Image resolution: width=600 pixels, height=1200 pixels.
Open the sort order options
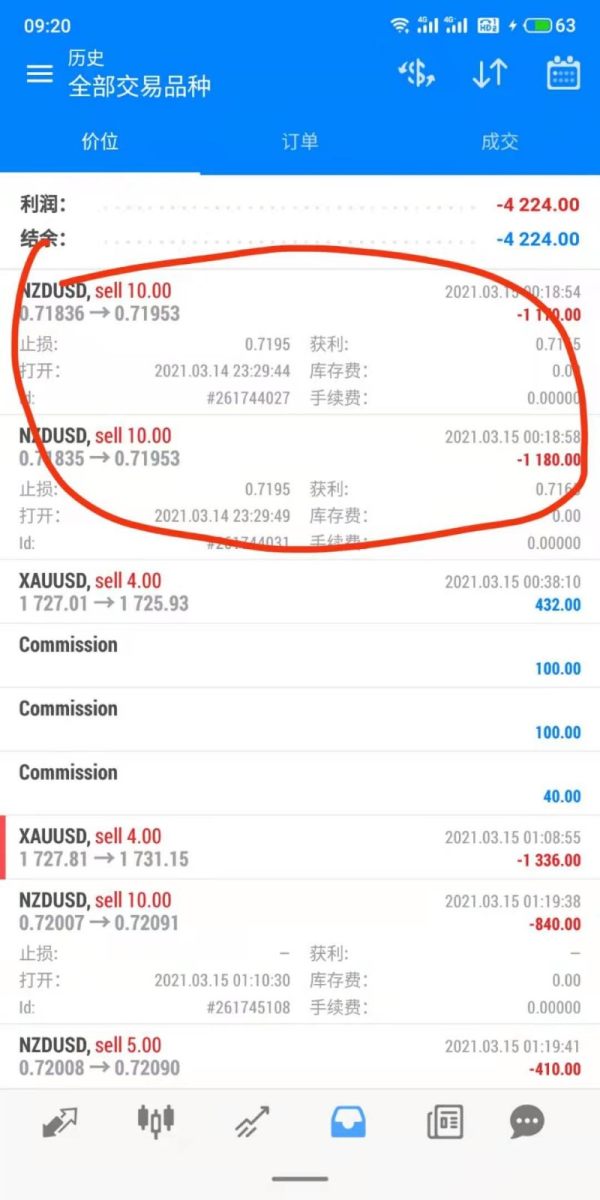(x=490, y=74)
